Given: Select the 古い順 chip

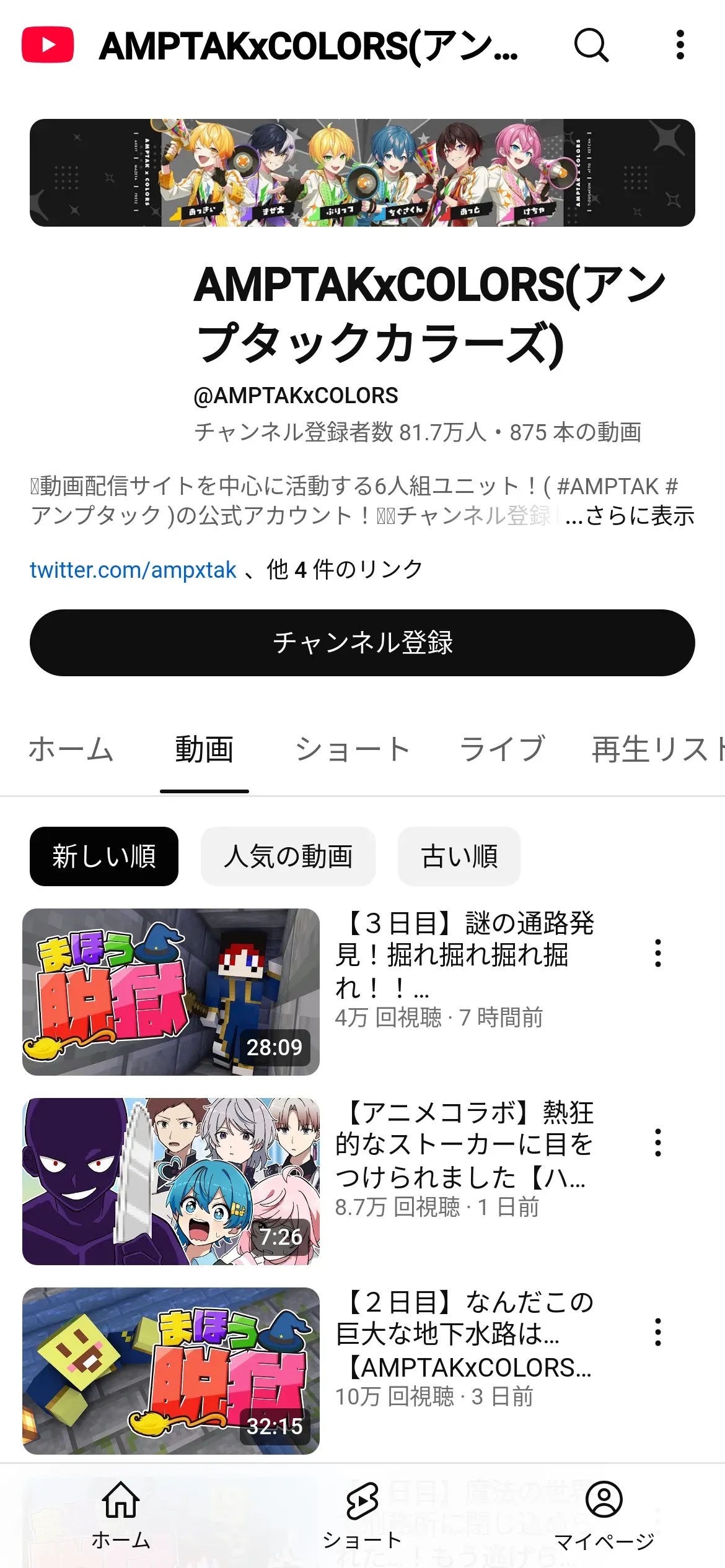Looking at the screenshot, I should (x=459, y=856).
